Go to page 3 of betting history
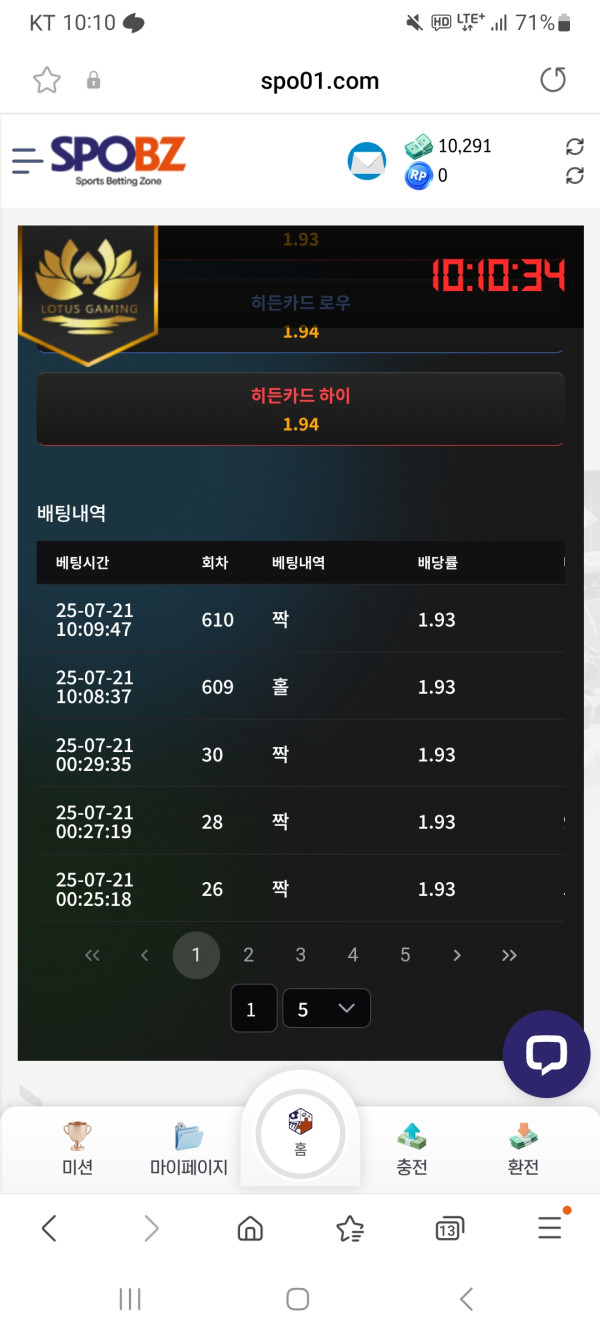This screenshot has height=1333, width=600. coord(300,955)
